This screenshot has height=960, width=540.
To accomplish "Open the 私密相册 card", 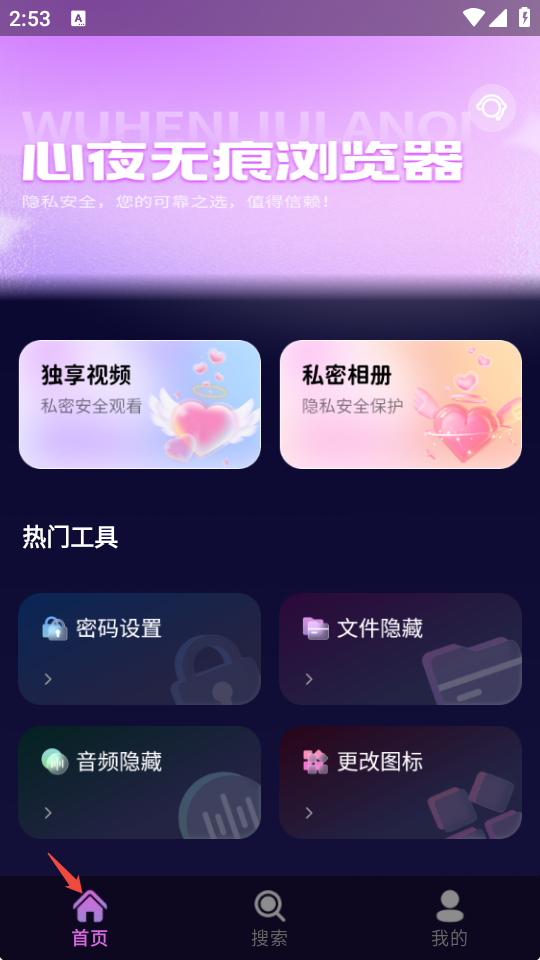I will (x=401, y=405).
